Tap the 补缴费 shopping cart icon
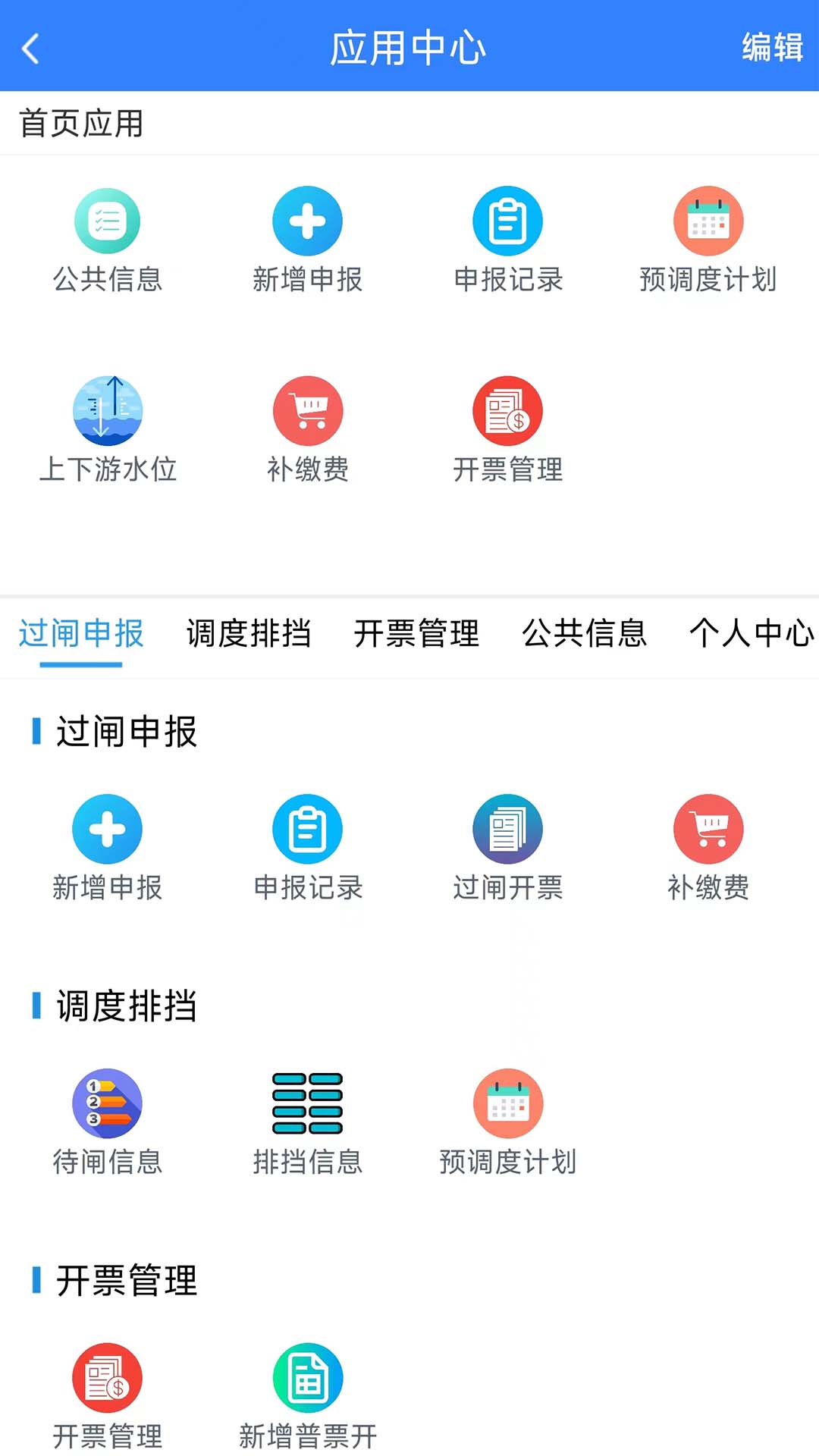Viewport: 819px width, 1456px height. tap(306, 410)
